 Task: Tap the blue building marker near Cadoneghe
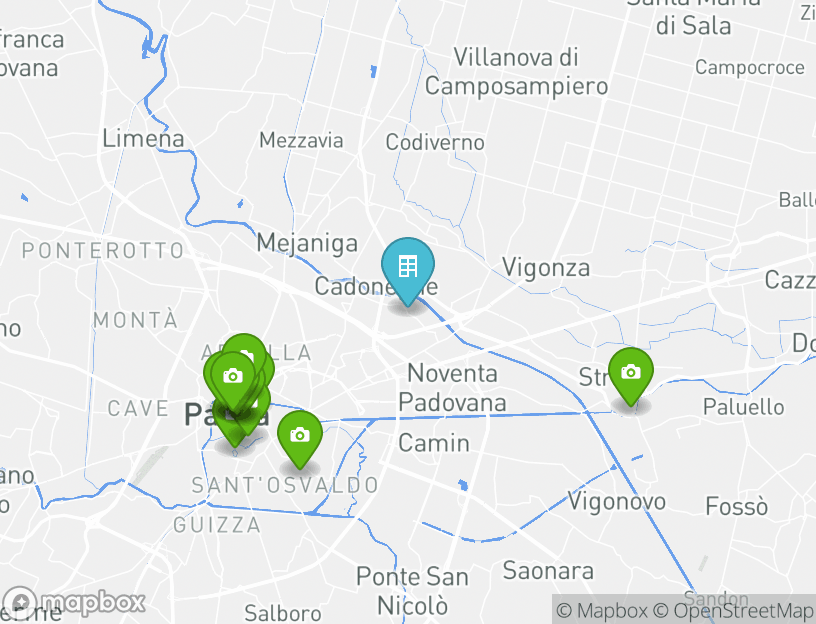click(408, 267)
